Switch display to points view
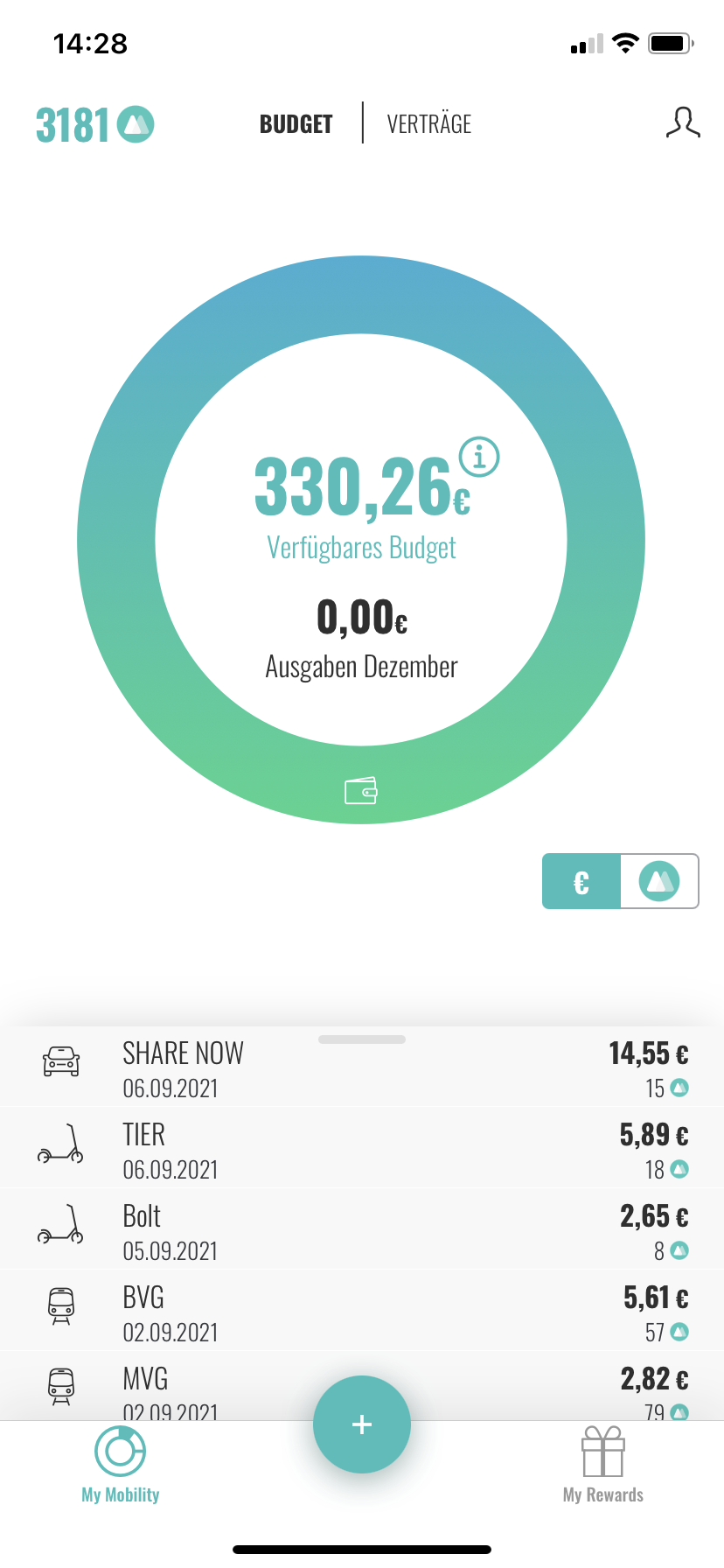 659,882
